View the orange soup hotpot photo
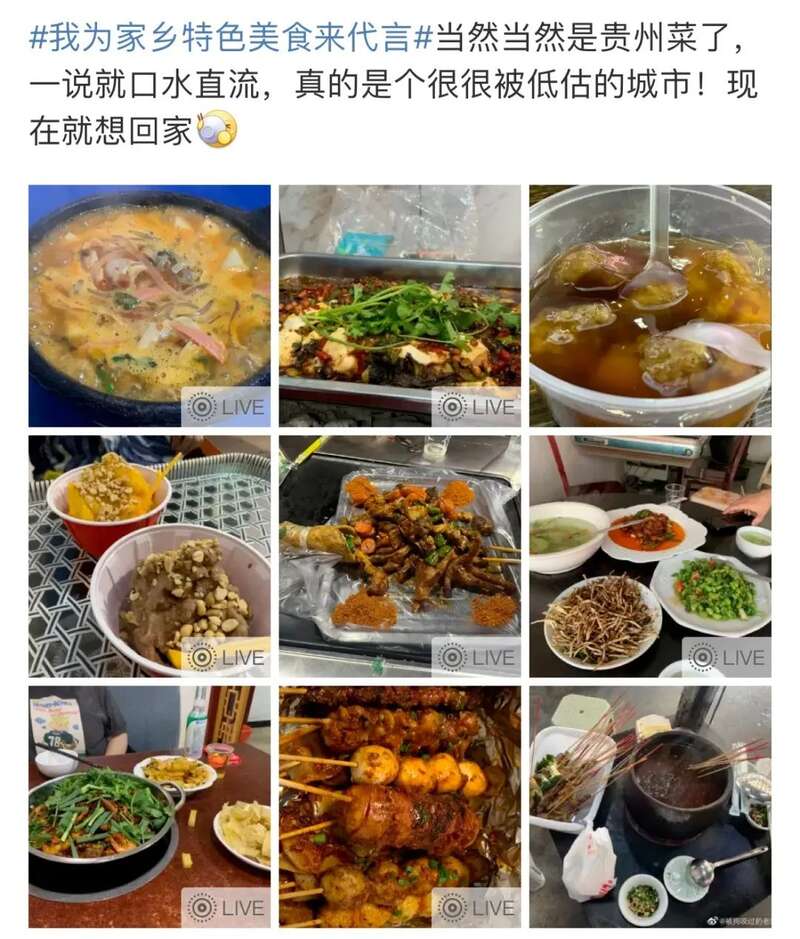Image resolution: width=800 pixels, height=939 pixels. [x=149, y=305]
